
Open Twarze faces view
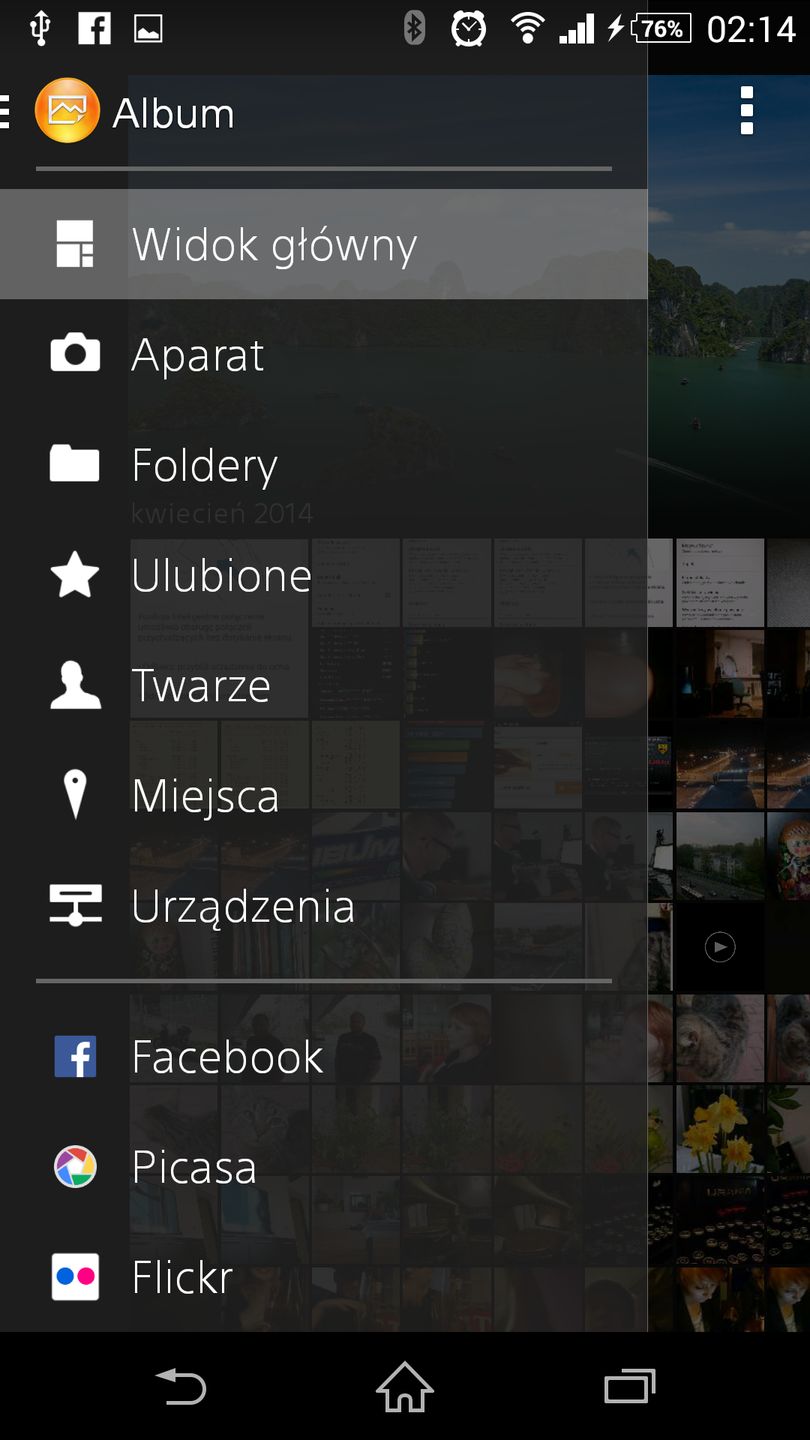201,686
